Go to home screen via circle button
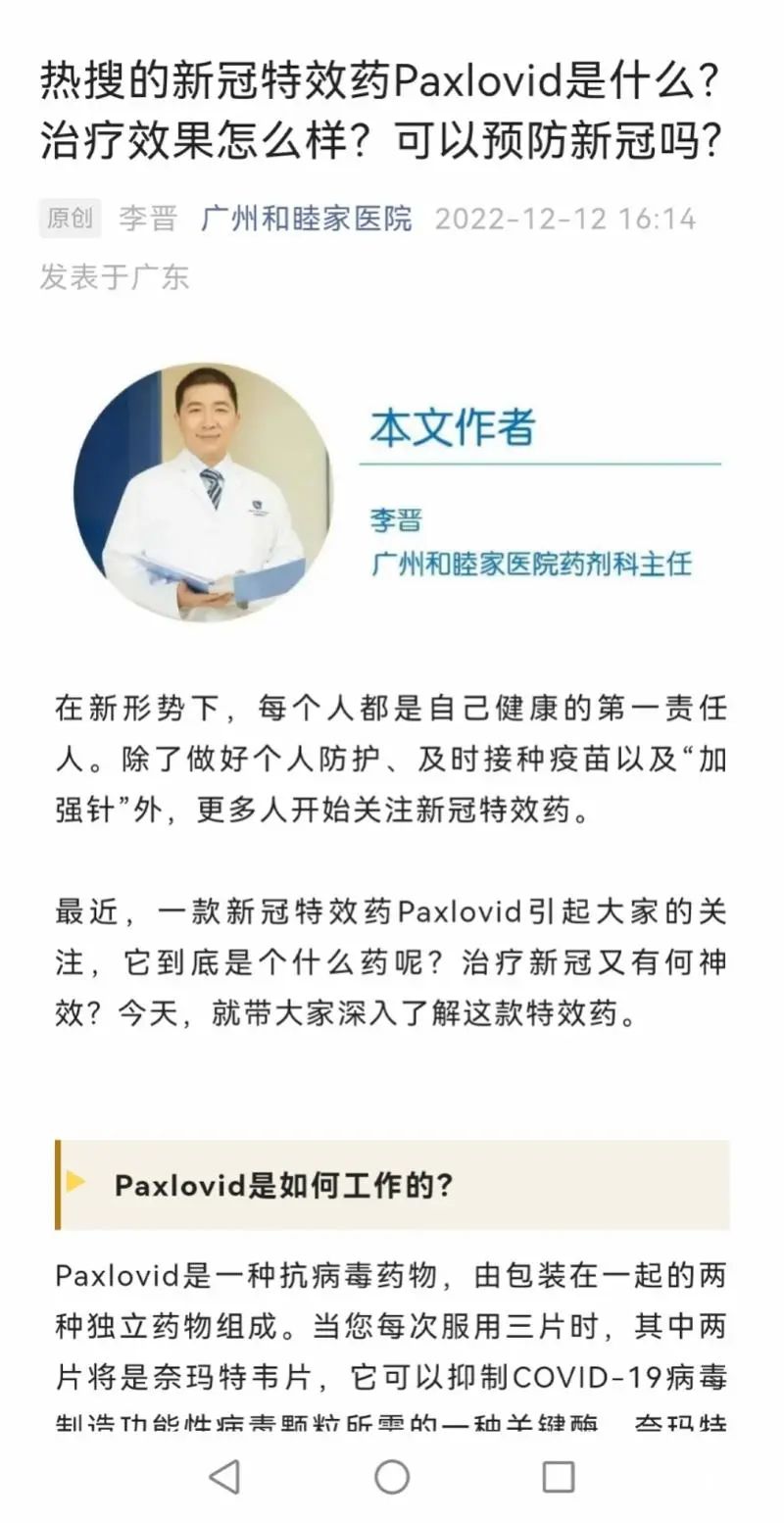This screenshot has width=784, height=1523. coord(392,1476)
